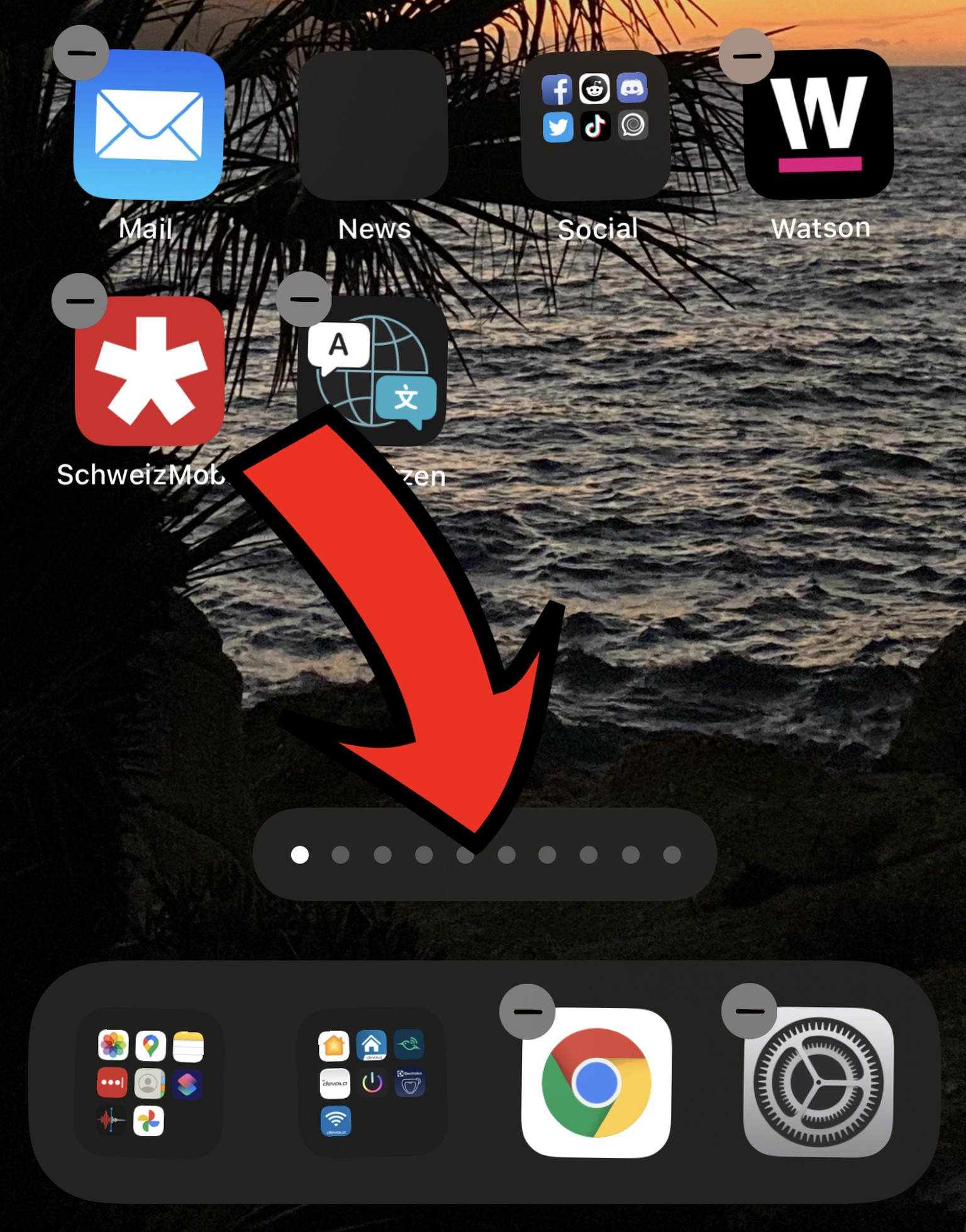The width and height of the screenshot is (966, 1232).
Task: Open the dock folder containing Photos and Maps
Action: 150,1082
